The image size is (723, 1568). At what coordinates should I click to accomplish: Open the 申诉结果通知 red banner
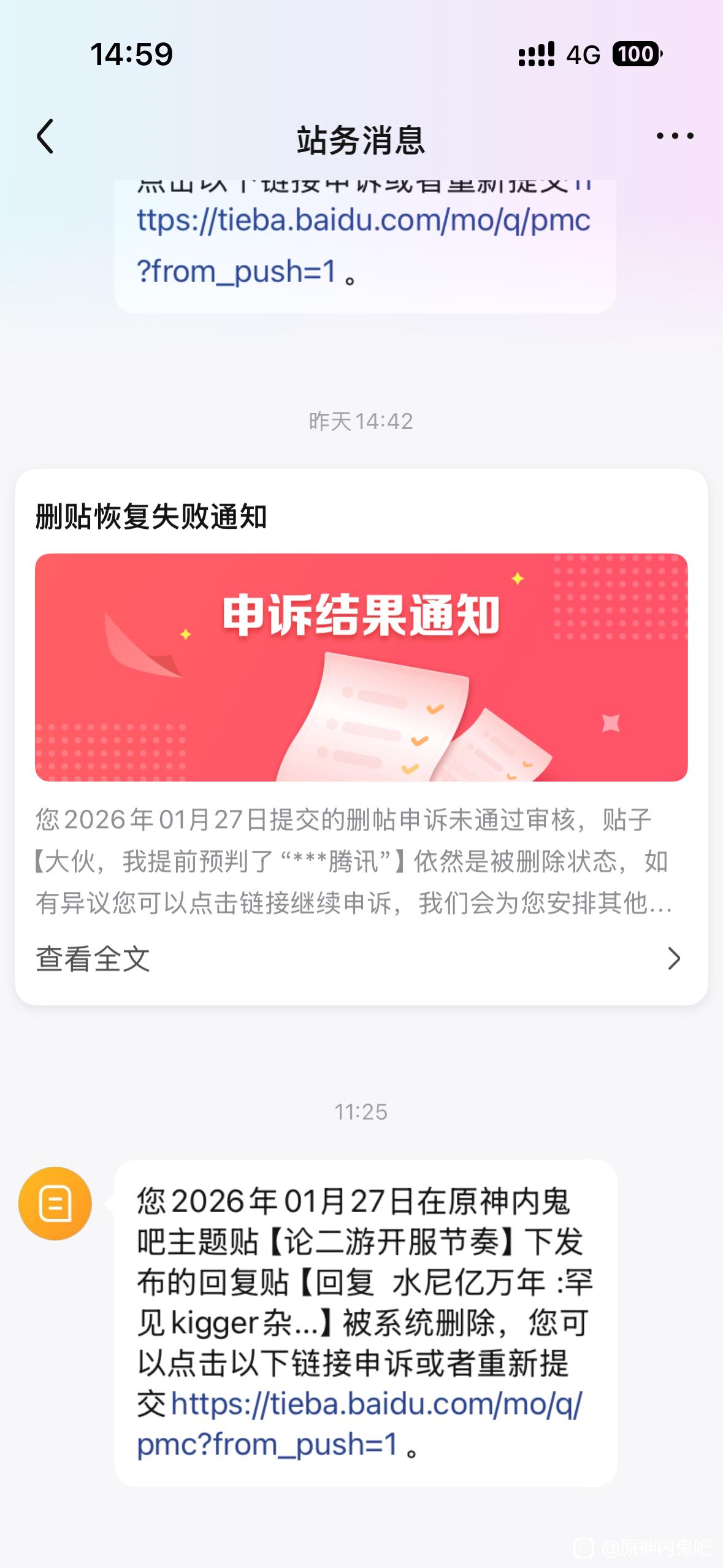coord(361,667)
